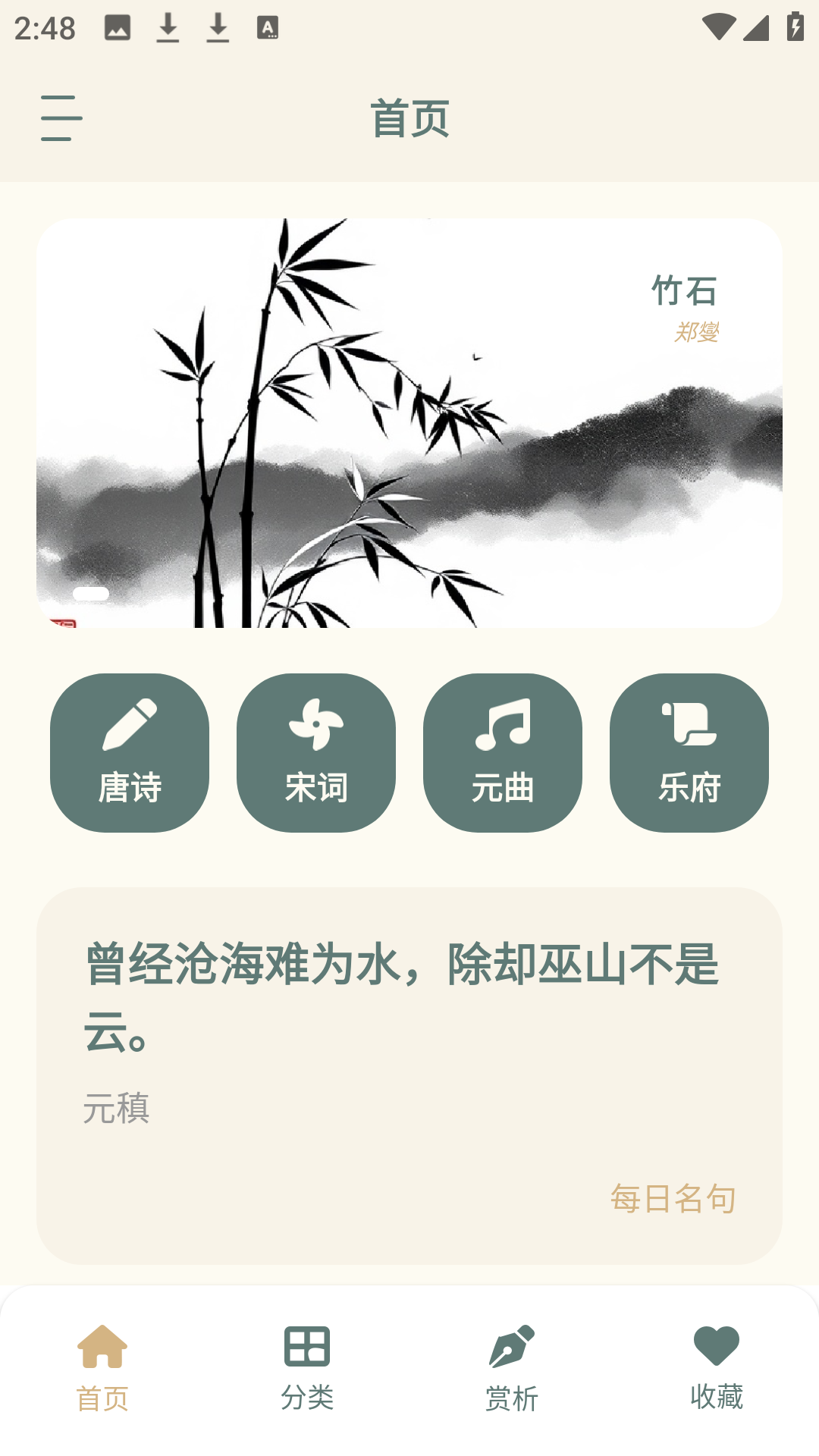Tap the carousel indicator under bamboo image
819x1456 pixels.
91,594
